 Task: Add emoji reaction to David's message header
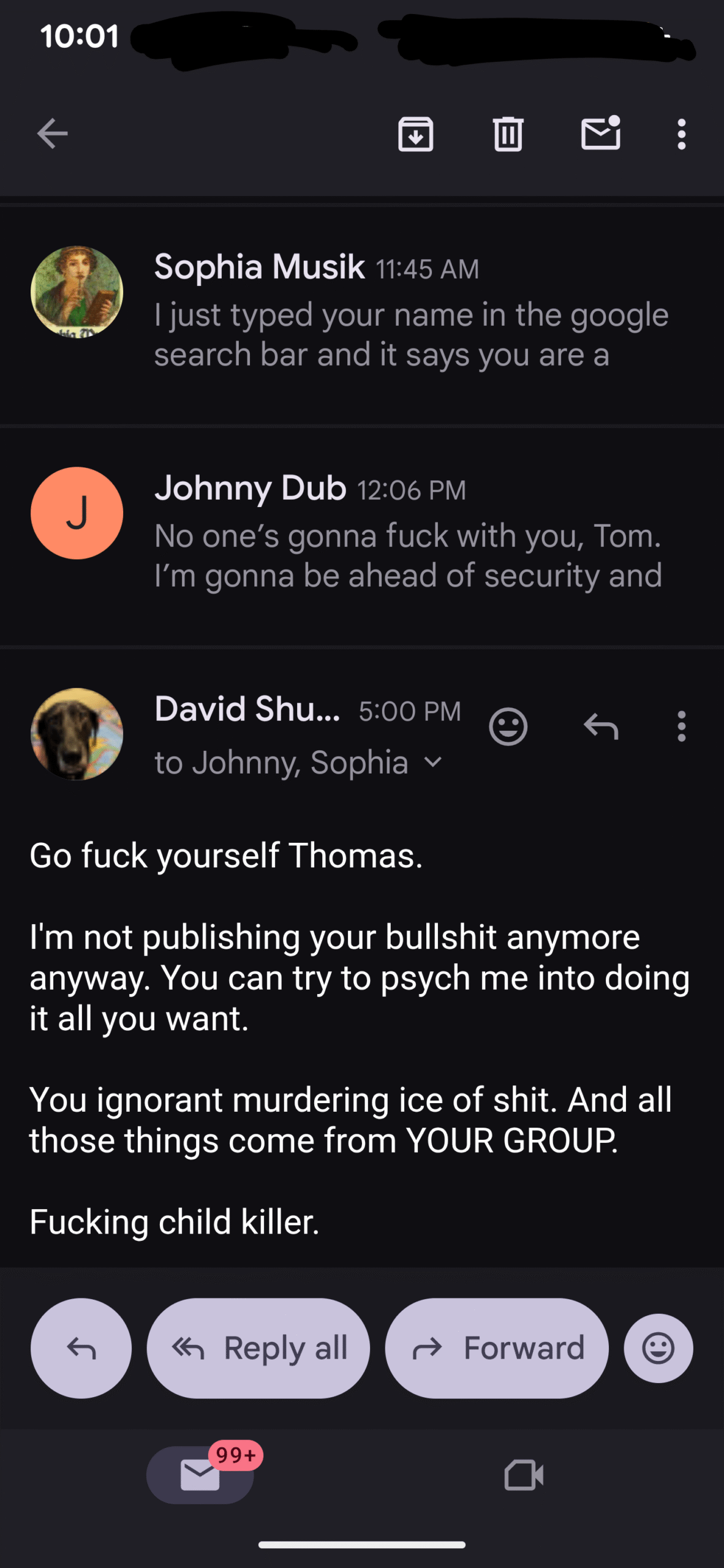(508, 727)
